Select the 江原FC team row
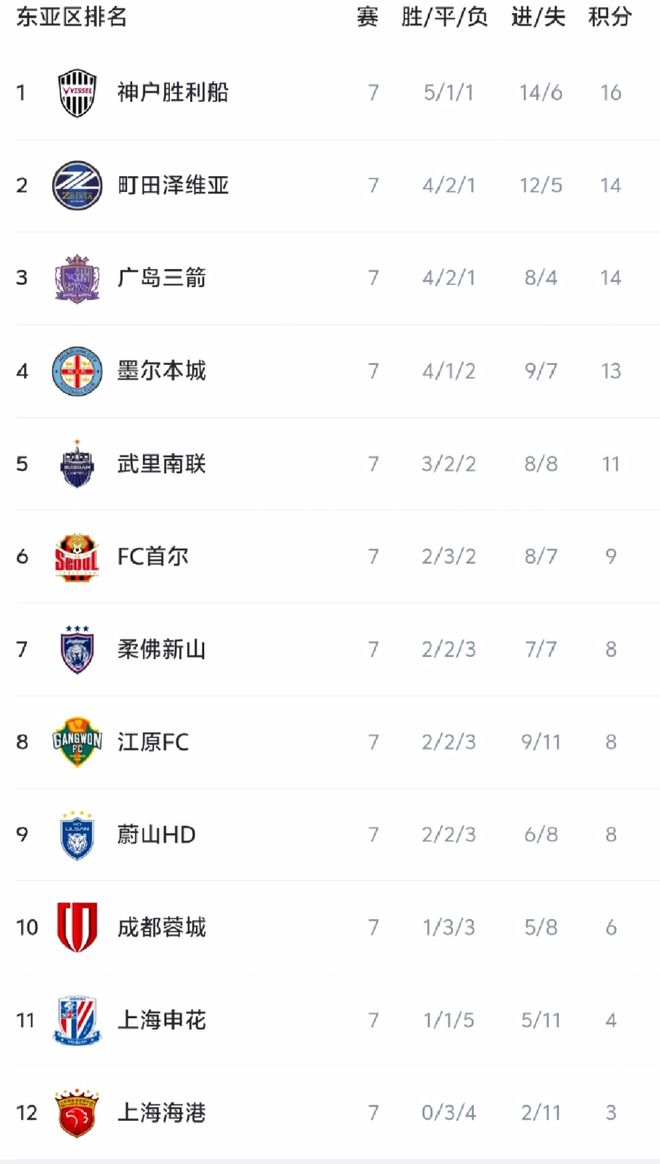This screenshot has height=1164, width=660. (x=153, y=742)
